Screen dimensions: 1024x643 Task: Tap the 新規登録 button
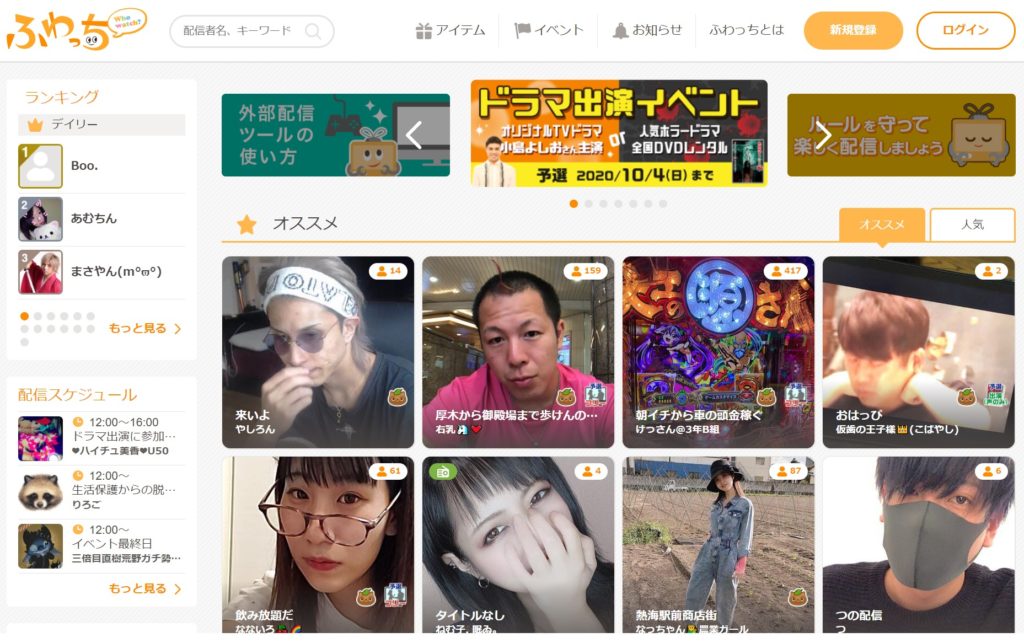pos(852,31)
